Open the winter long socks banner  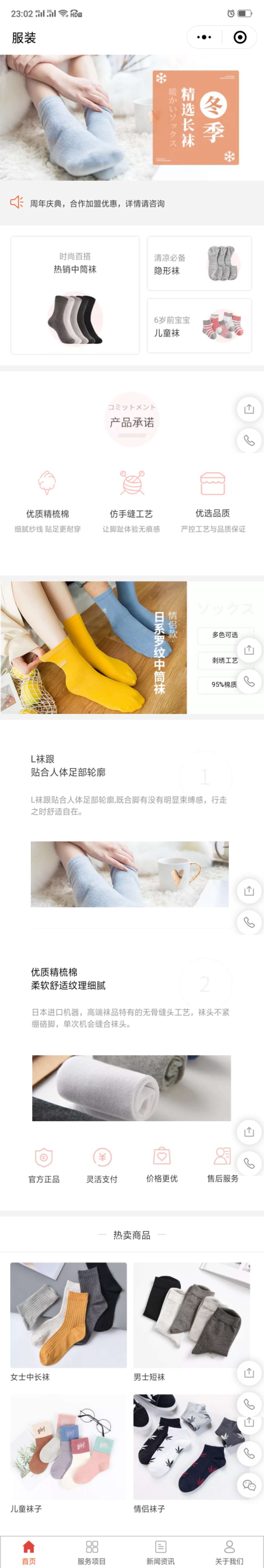[132, 117]
